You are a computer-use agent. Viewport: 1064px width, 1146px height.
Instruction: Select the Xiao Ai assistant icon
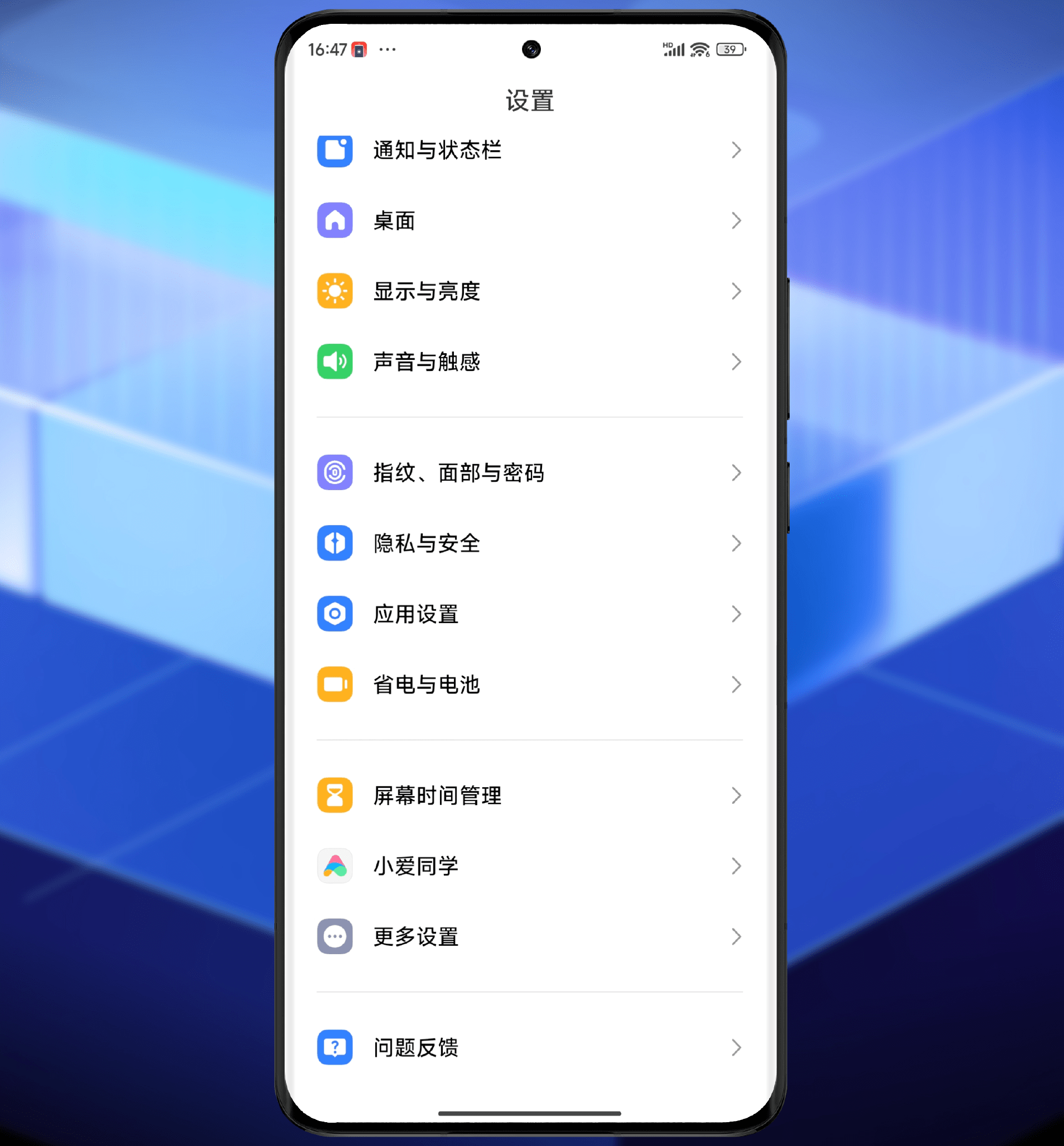click(335, 866)
